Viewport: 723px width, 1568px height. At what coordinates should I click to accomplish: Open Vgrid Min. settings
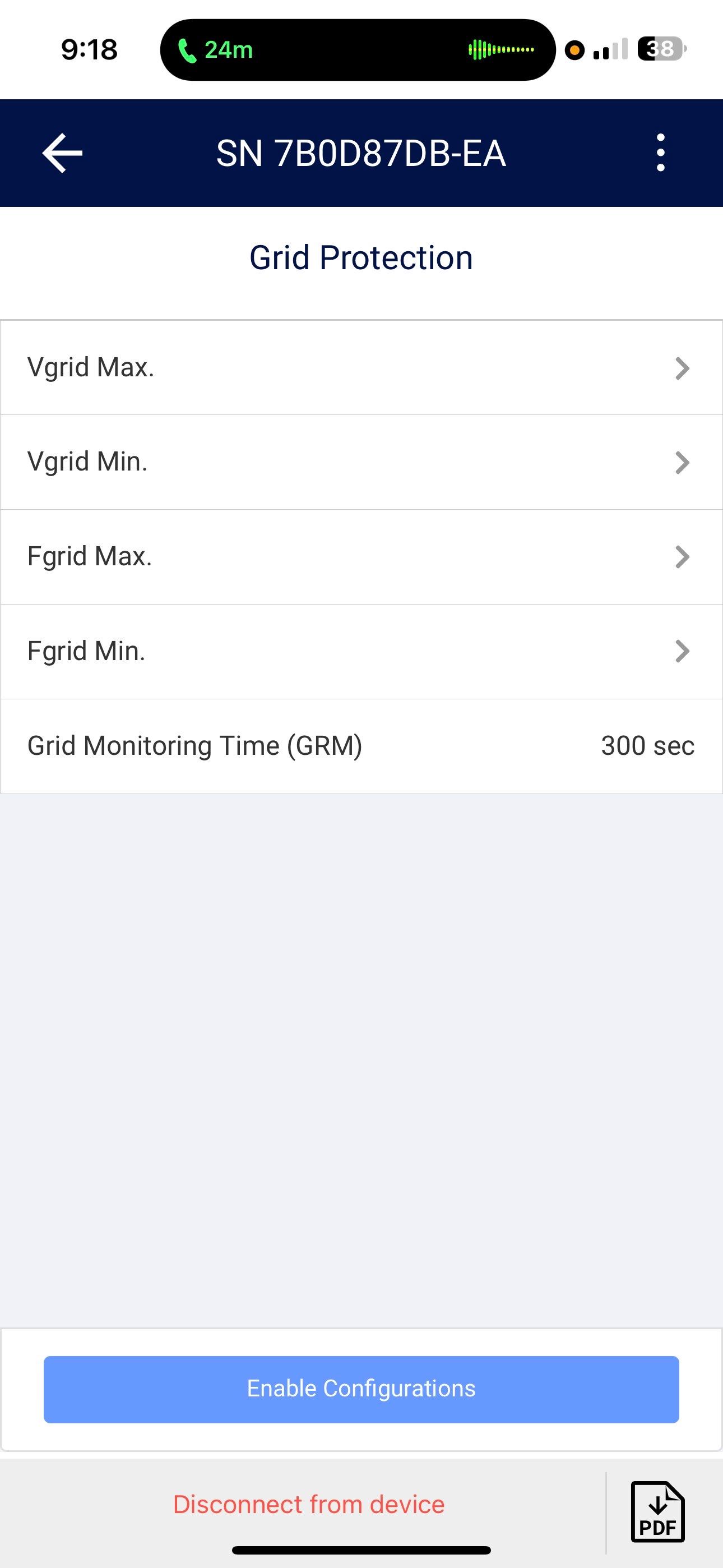[x=361, y=462]
